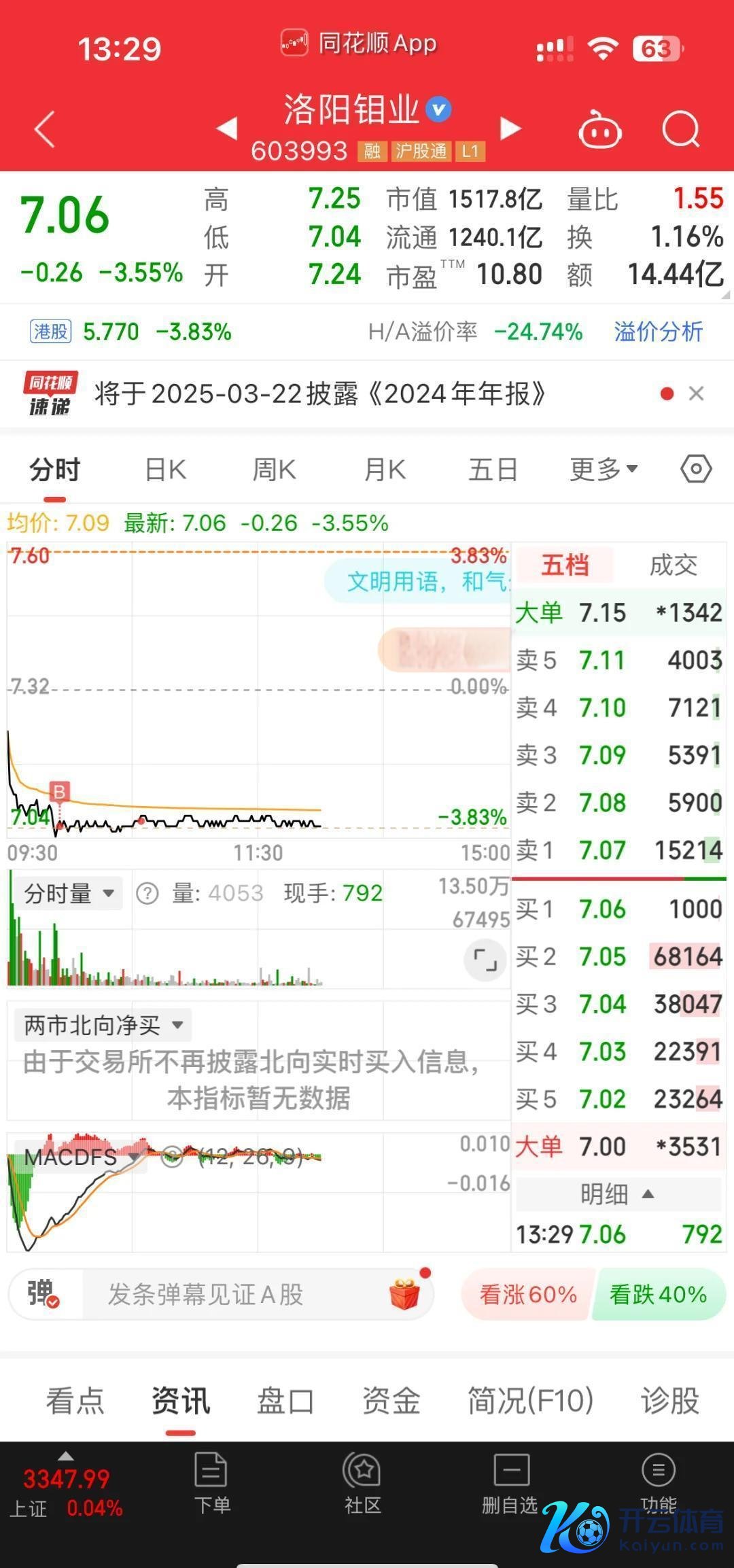Switch to 周K chart tab

tap(274, 470)
